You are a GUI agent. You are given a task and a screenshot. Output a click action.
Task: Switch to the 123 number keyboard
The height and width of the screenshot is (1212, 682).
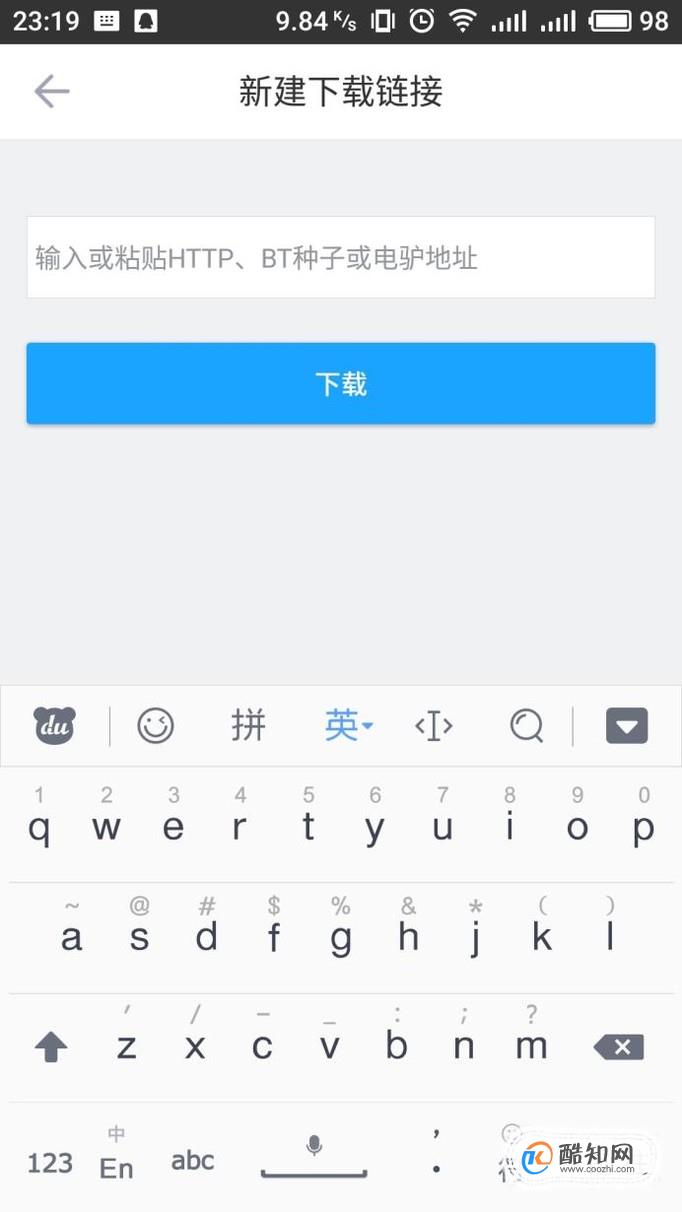pos(50,1163)
